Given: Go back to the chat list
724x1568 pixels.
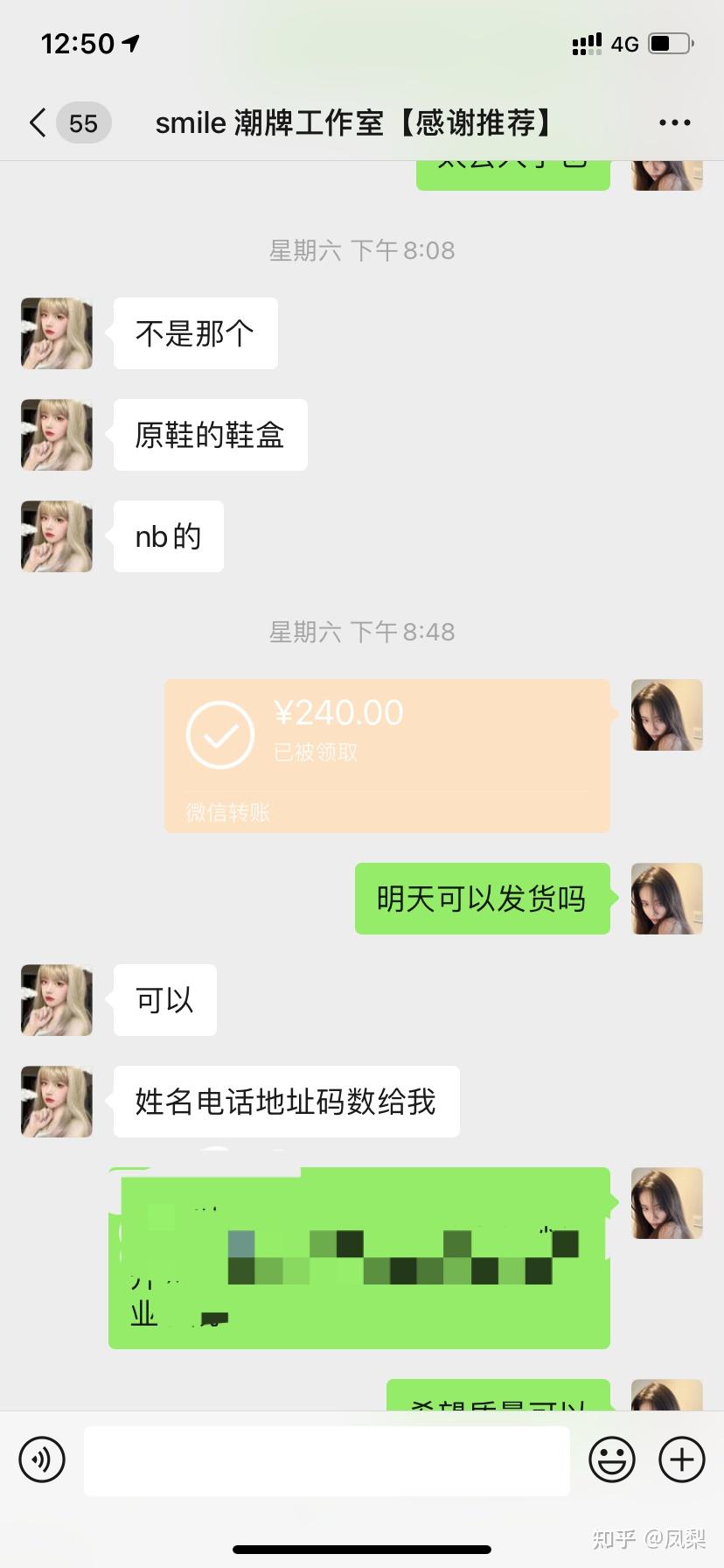Looking at the screenshot, I should 38,123.
